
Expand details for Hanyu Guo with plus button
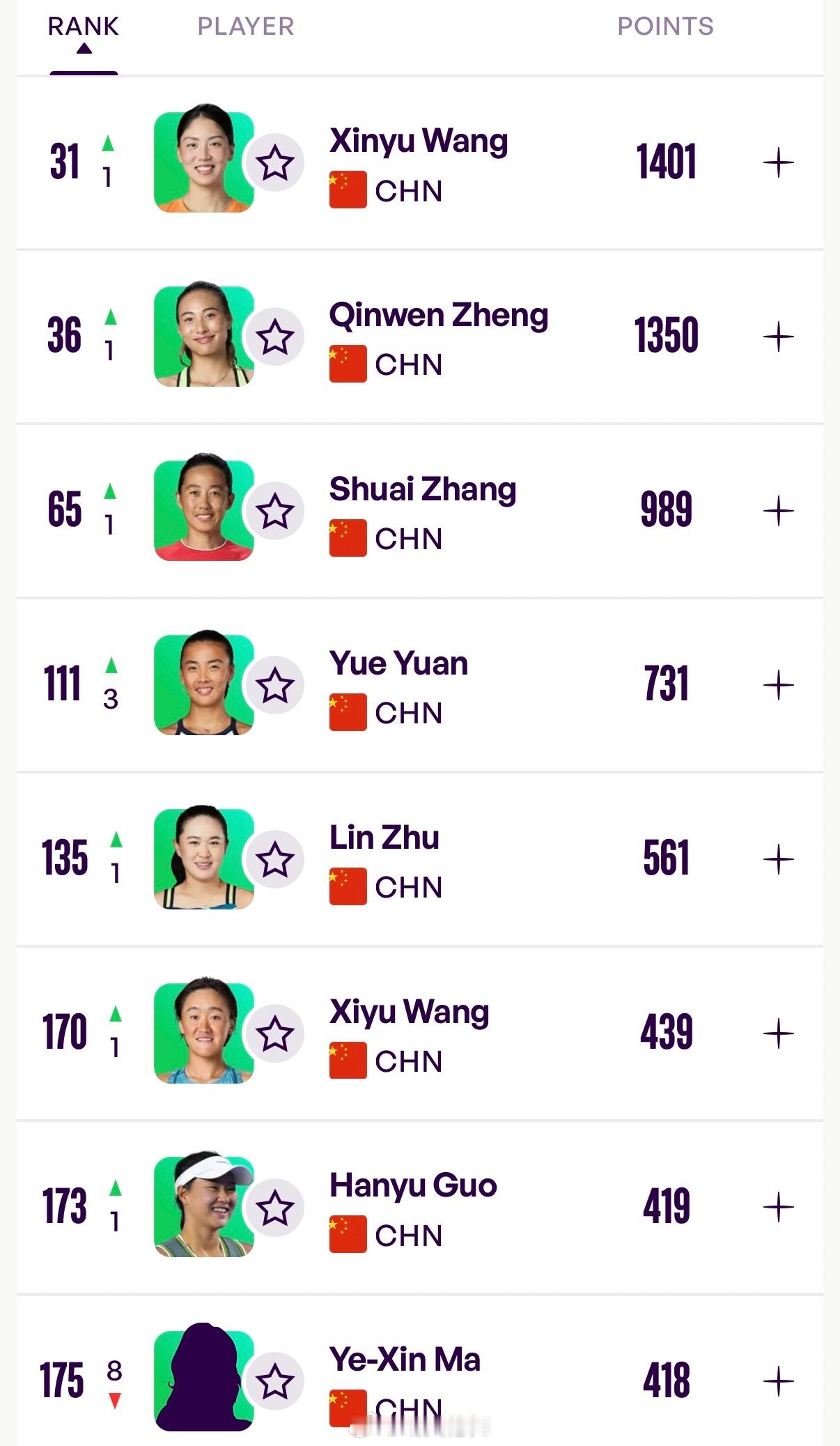pos(778,1208)
